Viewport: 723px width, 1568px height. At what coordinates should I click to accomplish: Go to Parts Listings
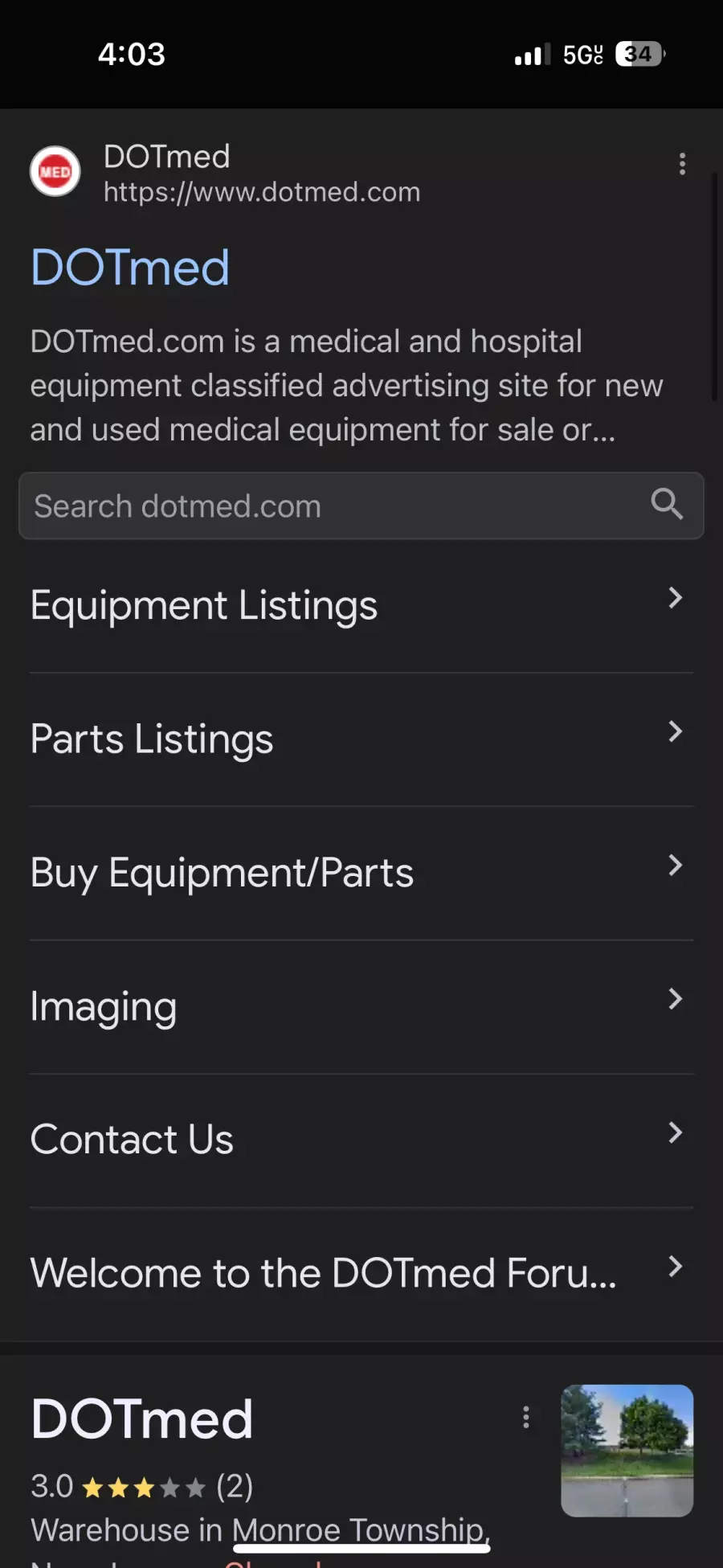(361, 739)
